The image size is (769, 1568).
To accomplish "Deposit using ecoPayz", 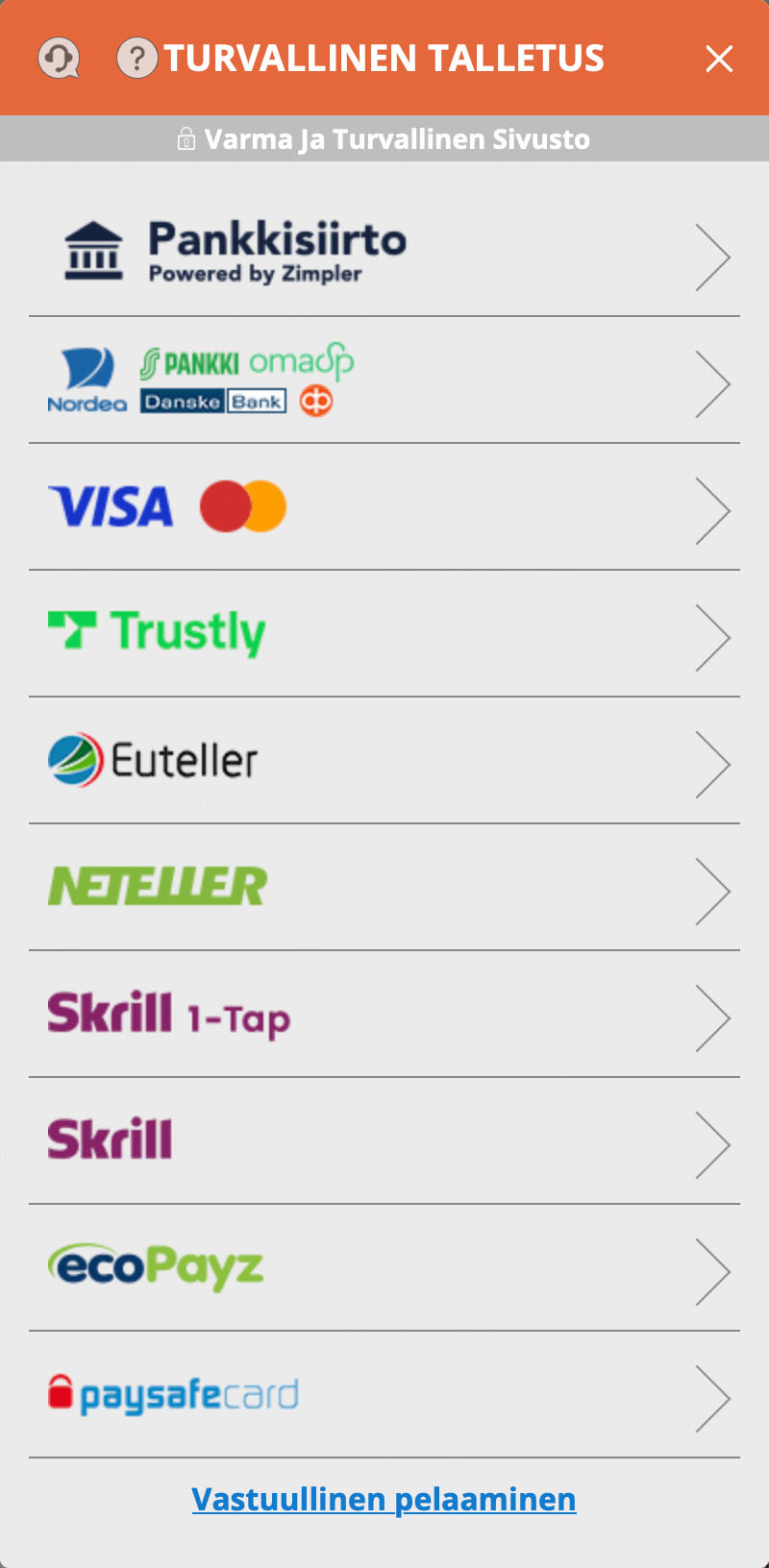I will click(x=384, y=1268).
